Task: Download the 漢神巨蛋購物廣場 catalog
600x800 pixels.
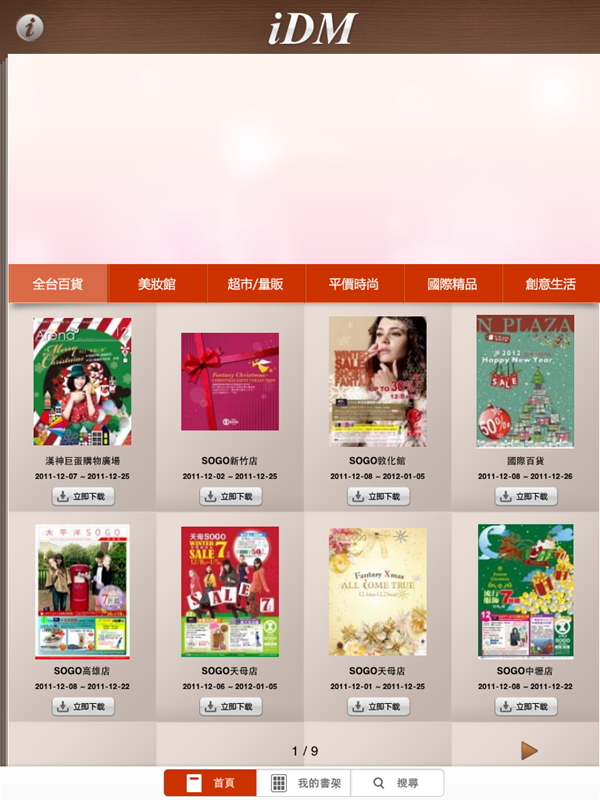Action: (x=83, y=496)
